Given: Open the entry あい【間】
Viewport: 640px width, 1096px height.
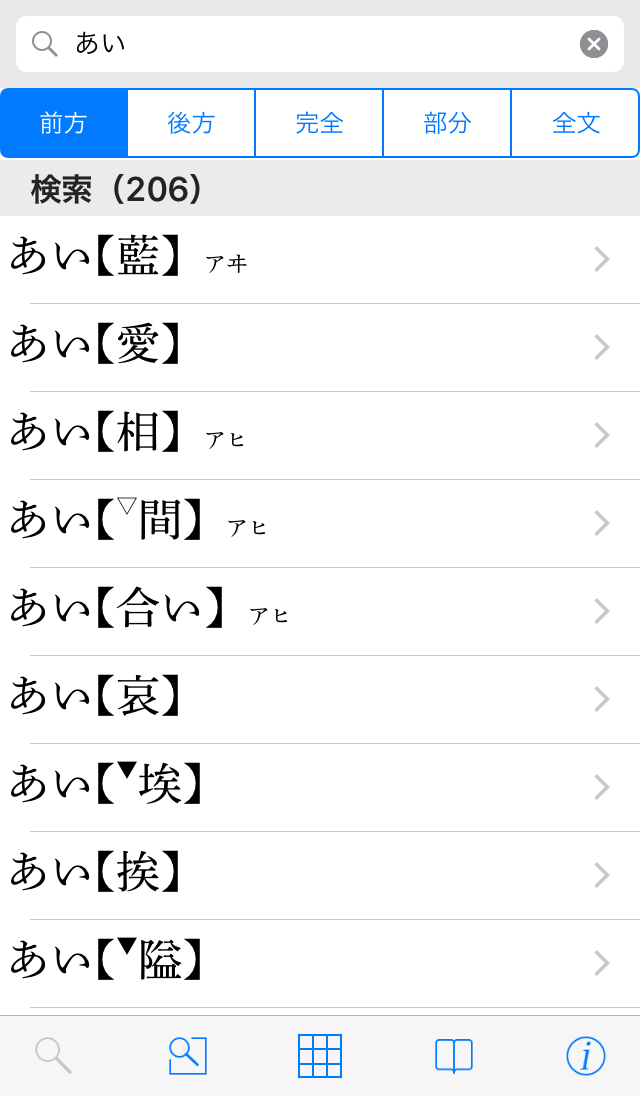Looking at the screenshot, I should point(320,524).
